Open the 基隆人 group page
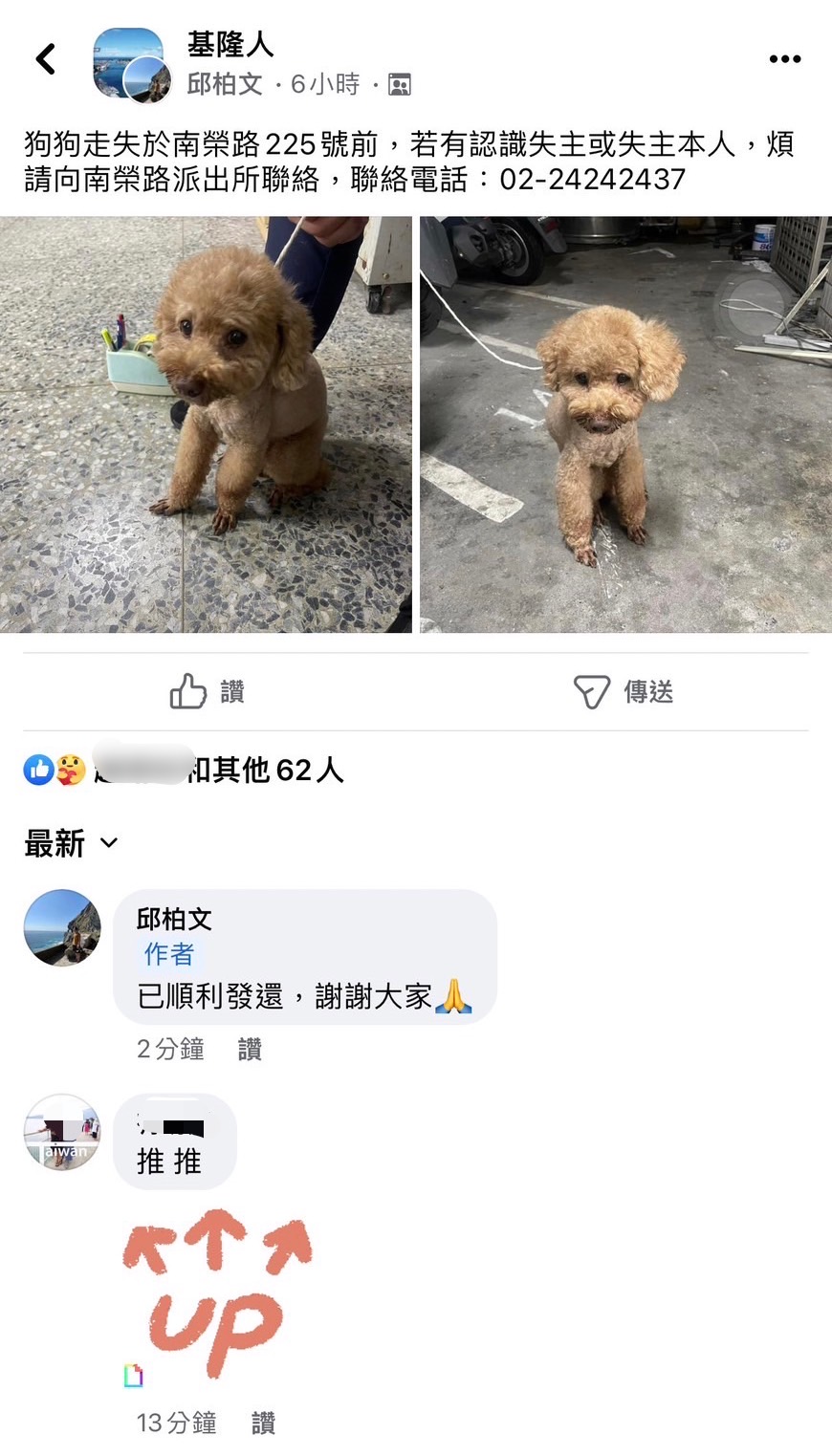This screenshot has width=832, height=1456. click(x=230, y=44)
